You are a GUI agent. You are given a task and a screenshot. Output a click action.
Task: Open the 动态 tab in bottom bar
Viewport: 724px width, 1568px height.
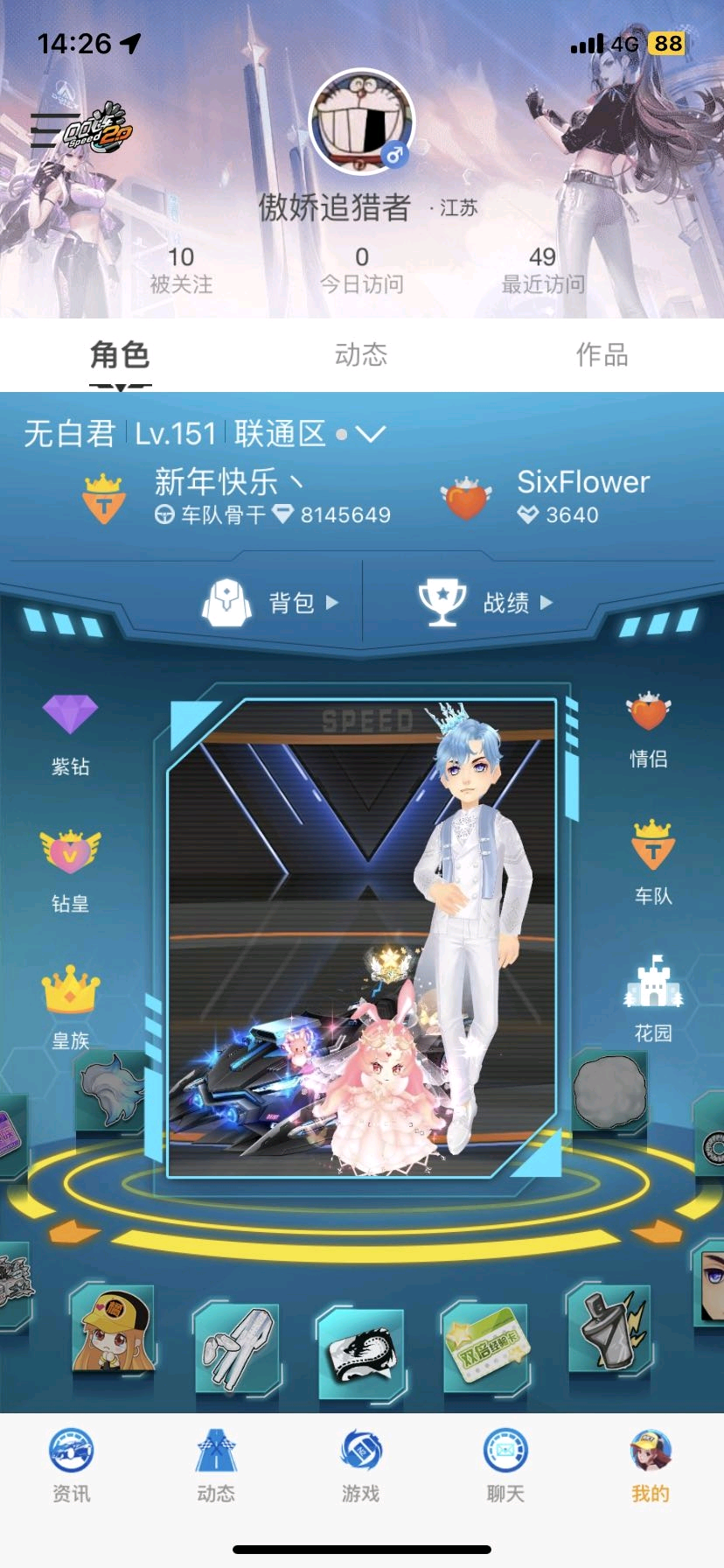216,1465
